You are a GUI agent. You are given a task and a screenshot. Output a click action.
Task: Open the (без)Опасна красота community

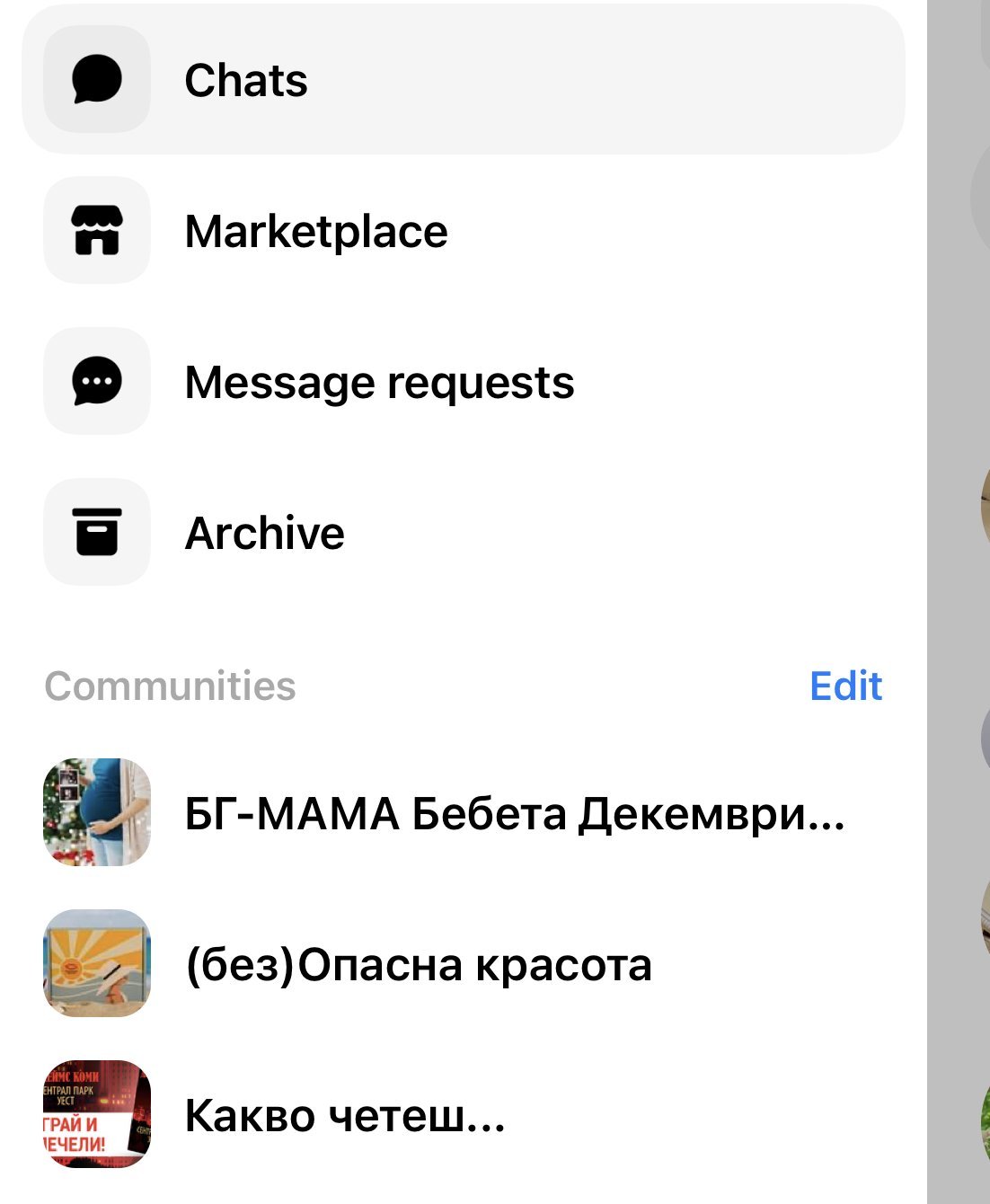pyautogui.click(x=418, y=965)
